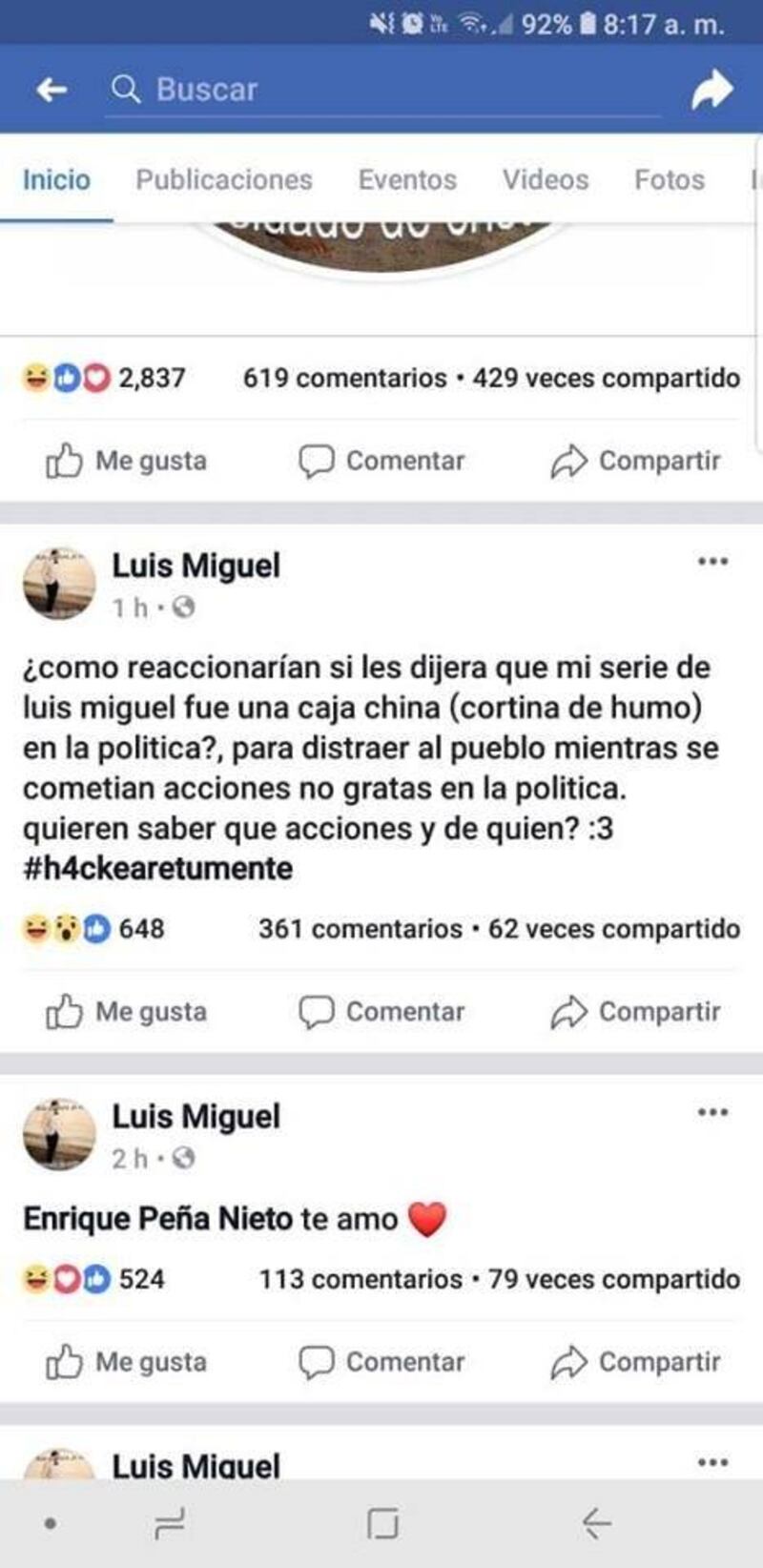The width and height of the screenshot is (763, 1568).
Task: Open the Buscar search field
Action: tap(381, 90)
